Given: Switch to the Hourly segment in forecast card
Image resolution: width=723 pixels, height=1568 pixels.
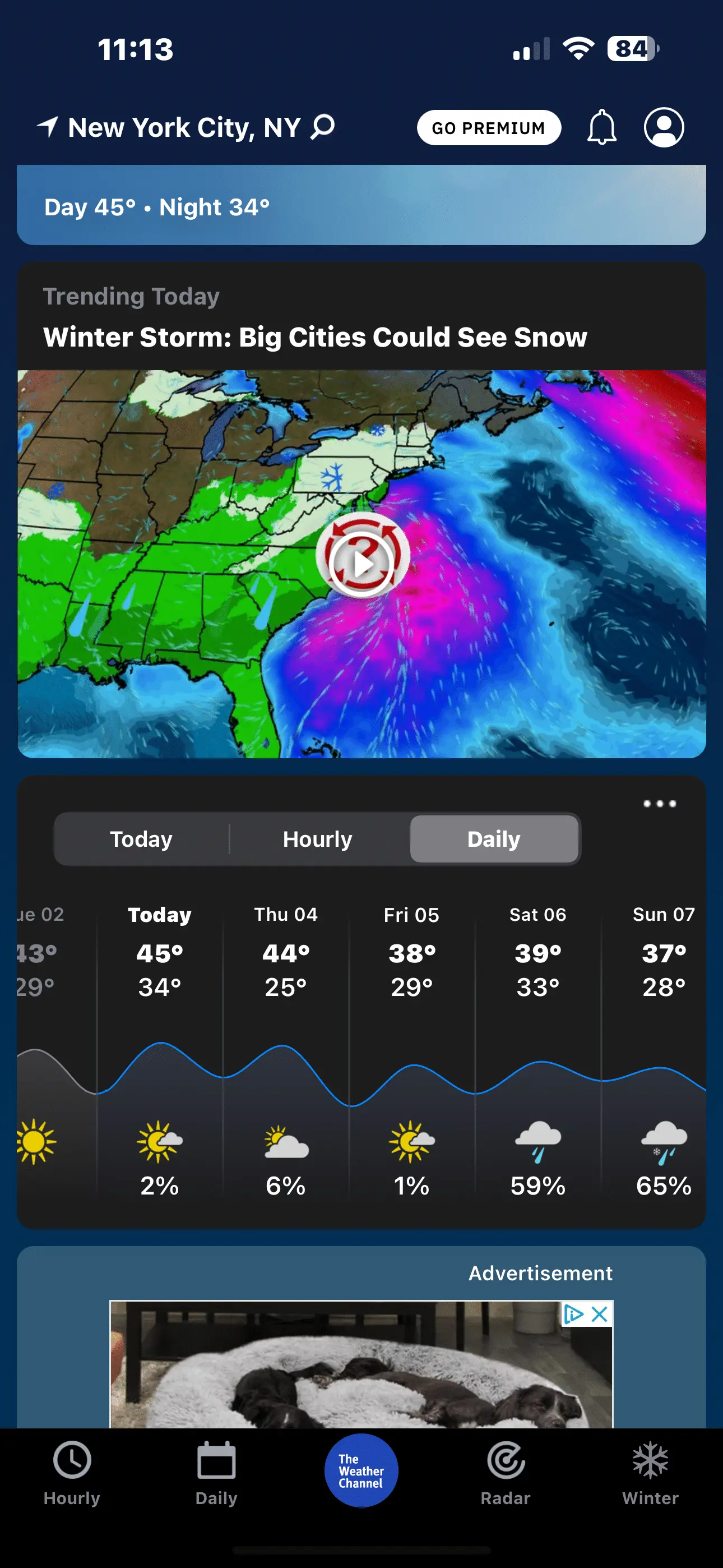Looking at the screenshot, I should pos(317,840).
